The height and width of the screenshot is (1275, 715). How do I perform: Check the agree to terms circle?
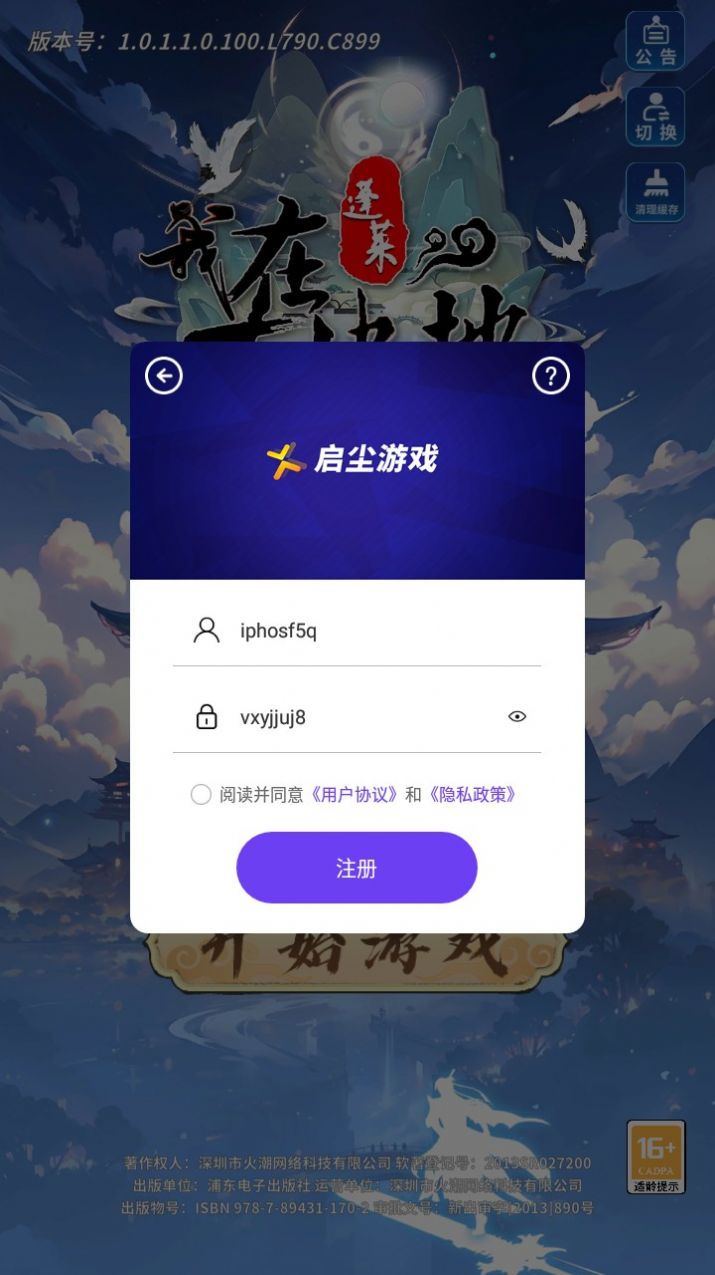click(201, 795)
